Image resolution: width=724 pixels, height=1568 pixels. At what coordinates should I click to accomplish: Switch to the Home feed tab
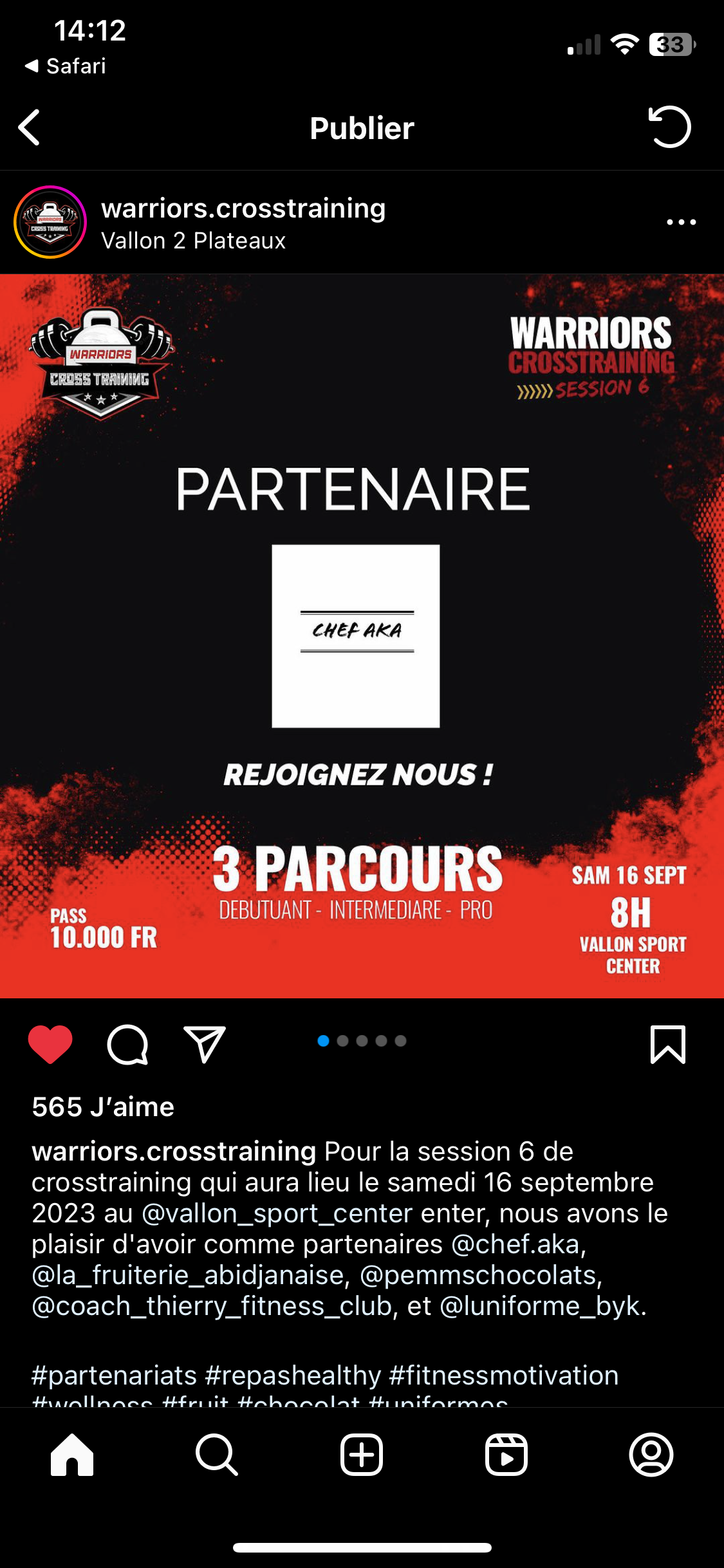72,1455
